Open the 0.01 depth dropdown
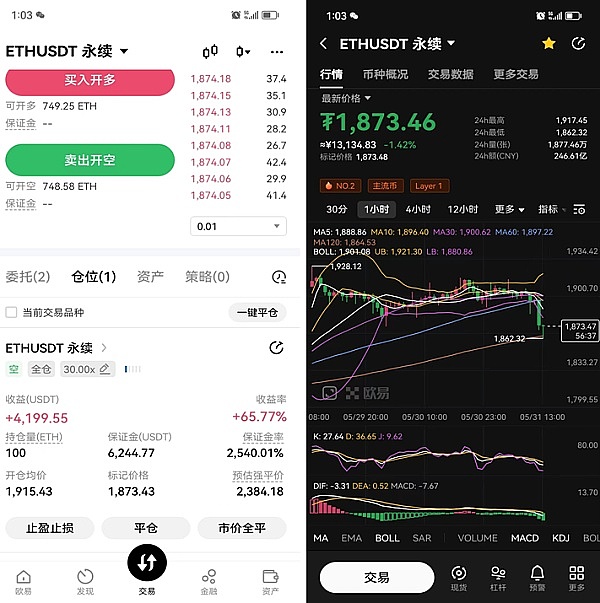The height and width of the screenshot is (603, 600). click(238, 227)
